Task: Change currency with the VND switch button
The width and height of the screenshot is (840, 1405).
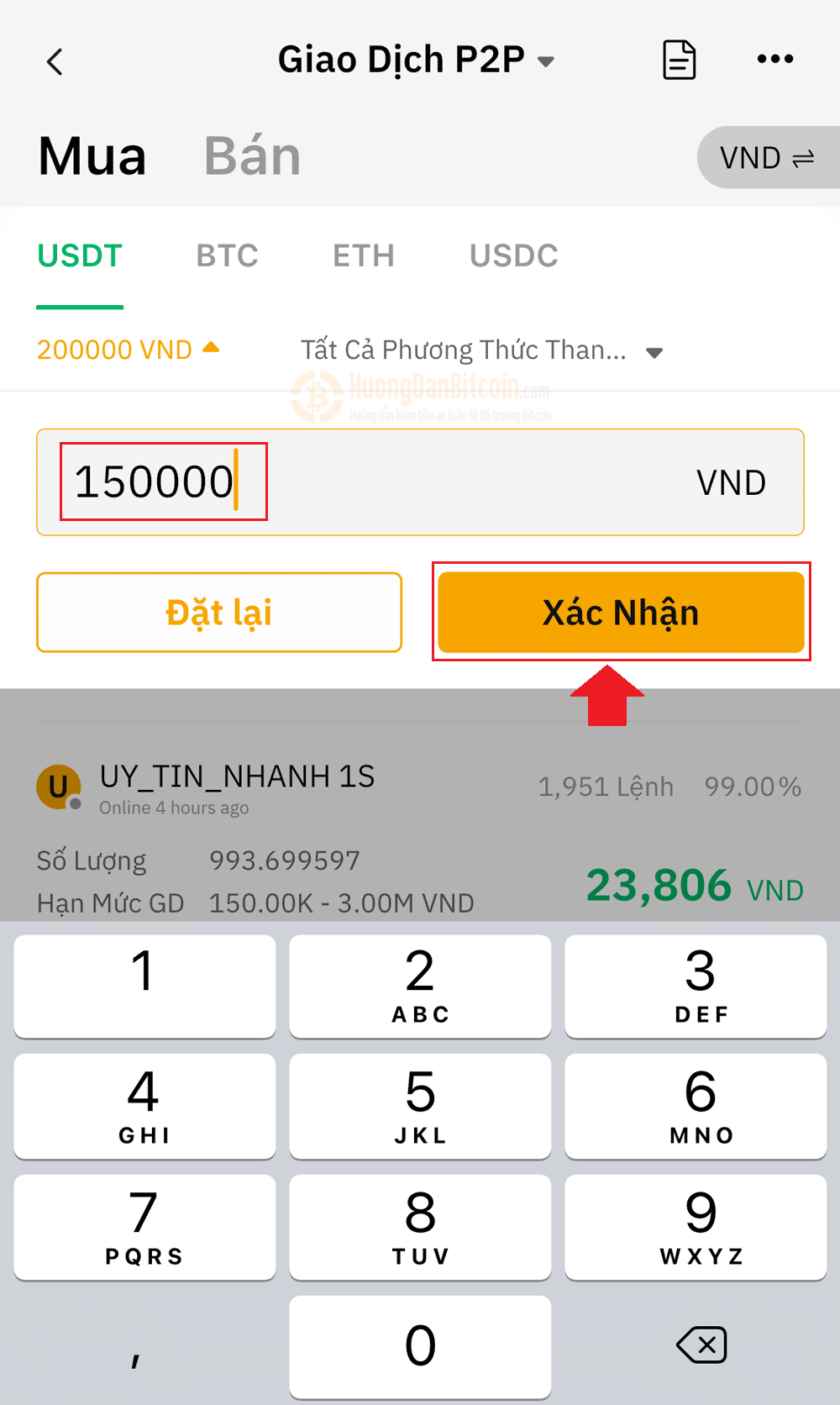Action: click(x=768, y=157)
